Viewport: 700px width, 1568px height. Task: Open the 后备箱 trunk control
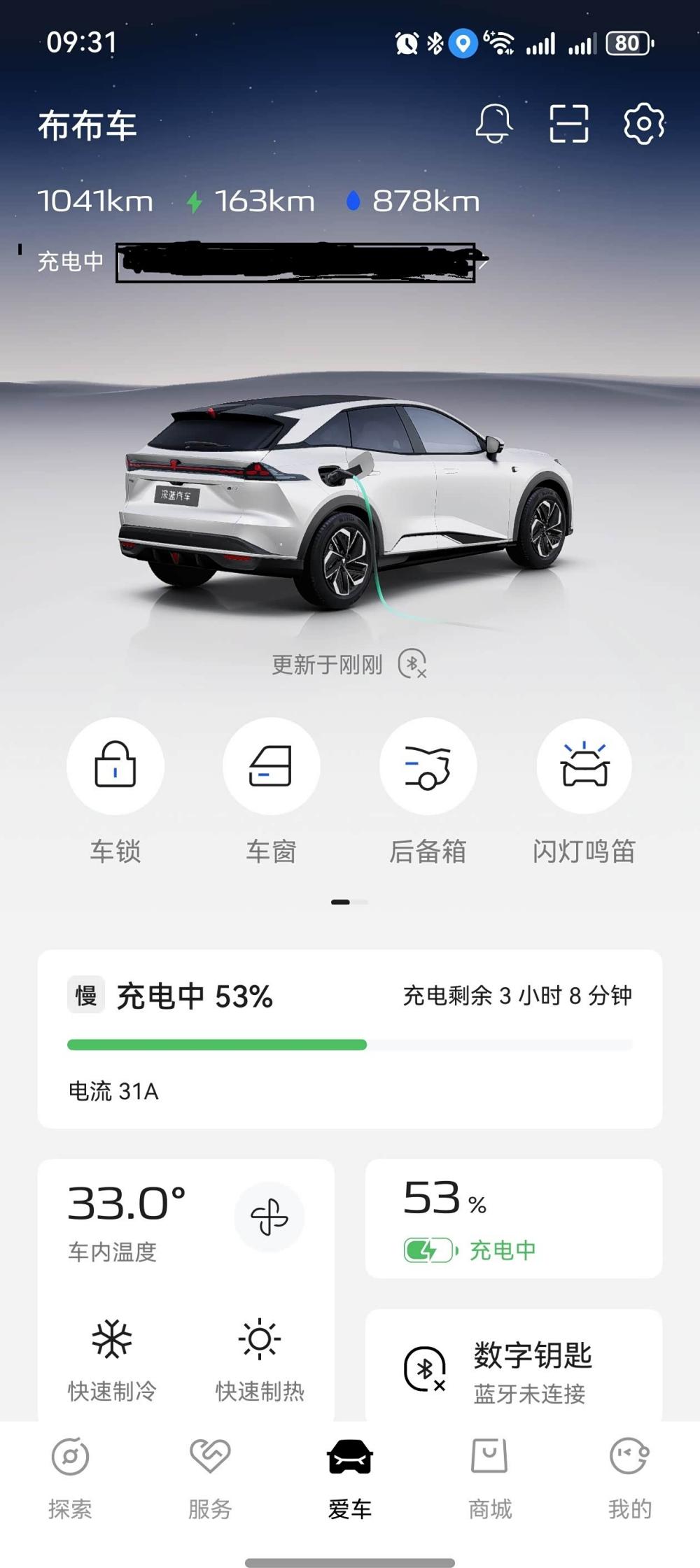coord(428,766)
